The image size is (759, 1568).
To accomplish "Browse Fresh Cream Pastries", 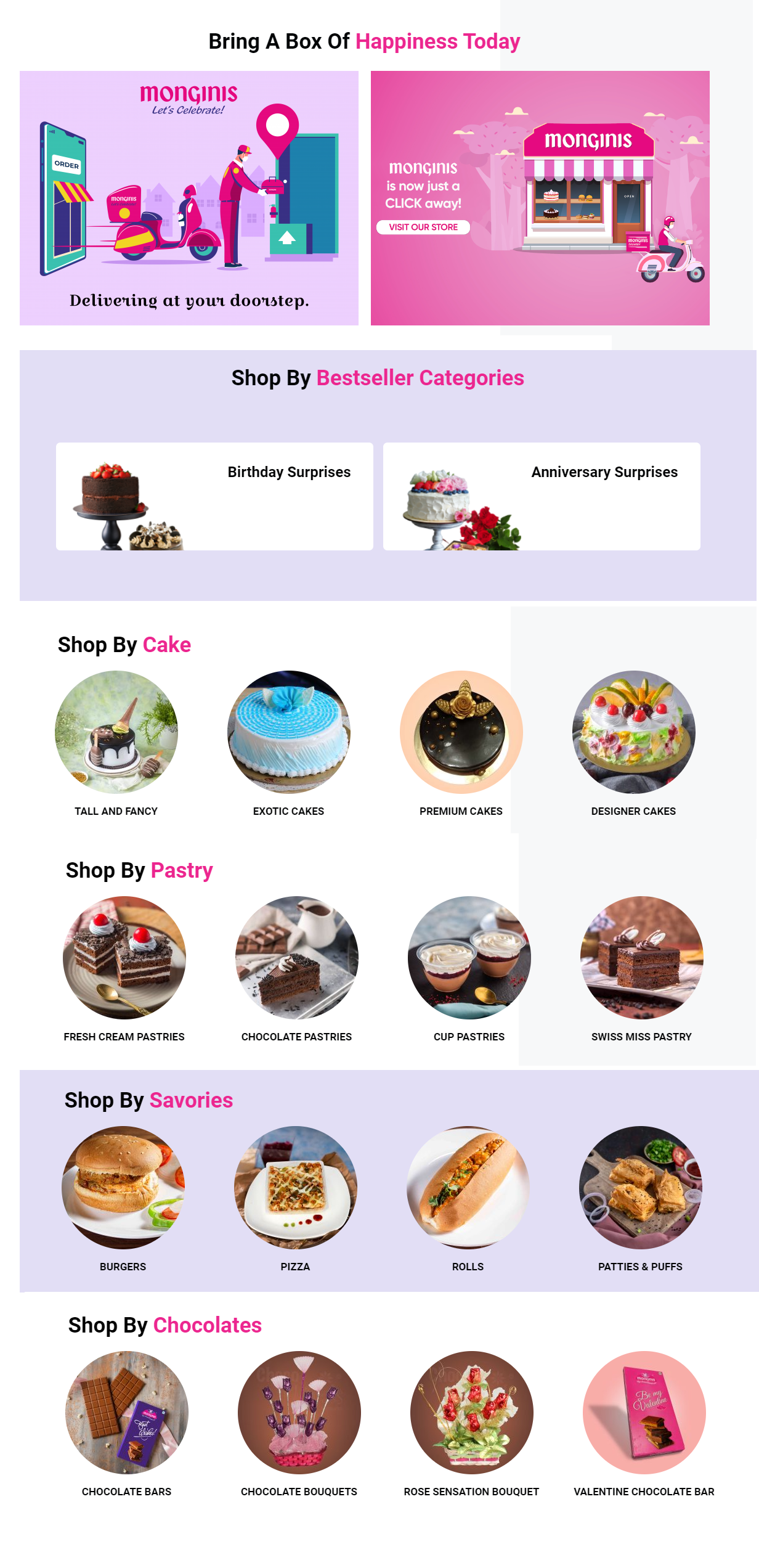I will point(124,958).
